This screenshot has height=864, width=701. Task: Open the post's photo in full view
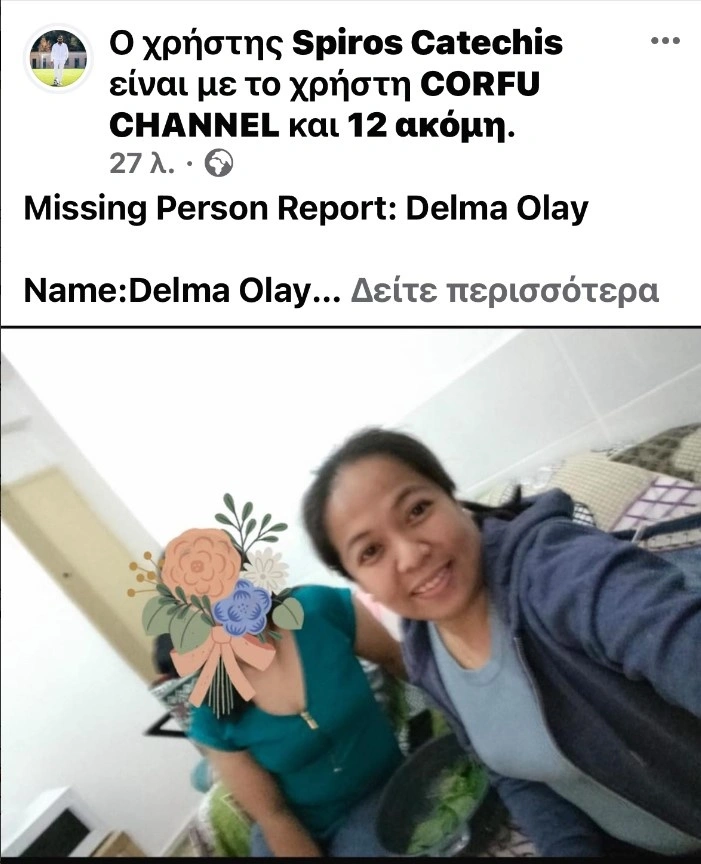point(350,600)
